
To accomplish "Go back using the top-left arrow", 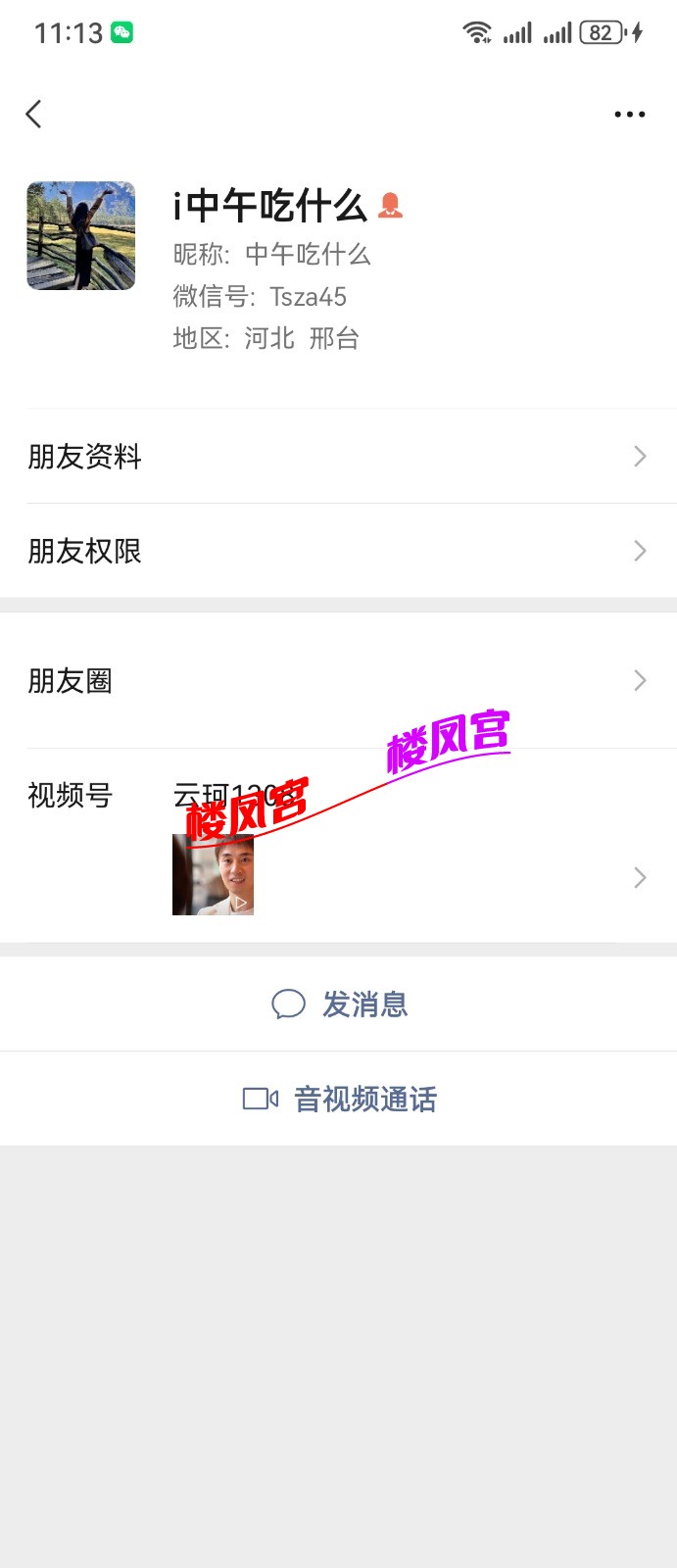I will 34,115.
